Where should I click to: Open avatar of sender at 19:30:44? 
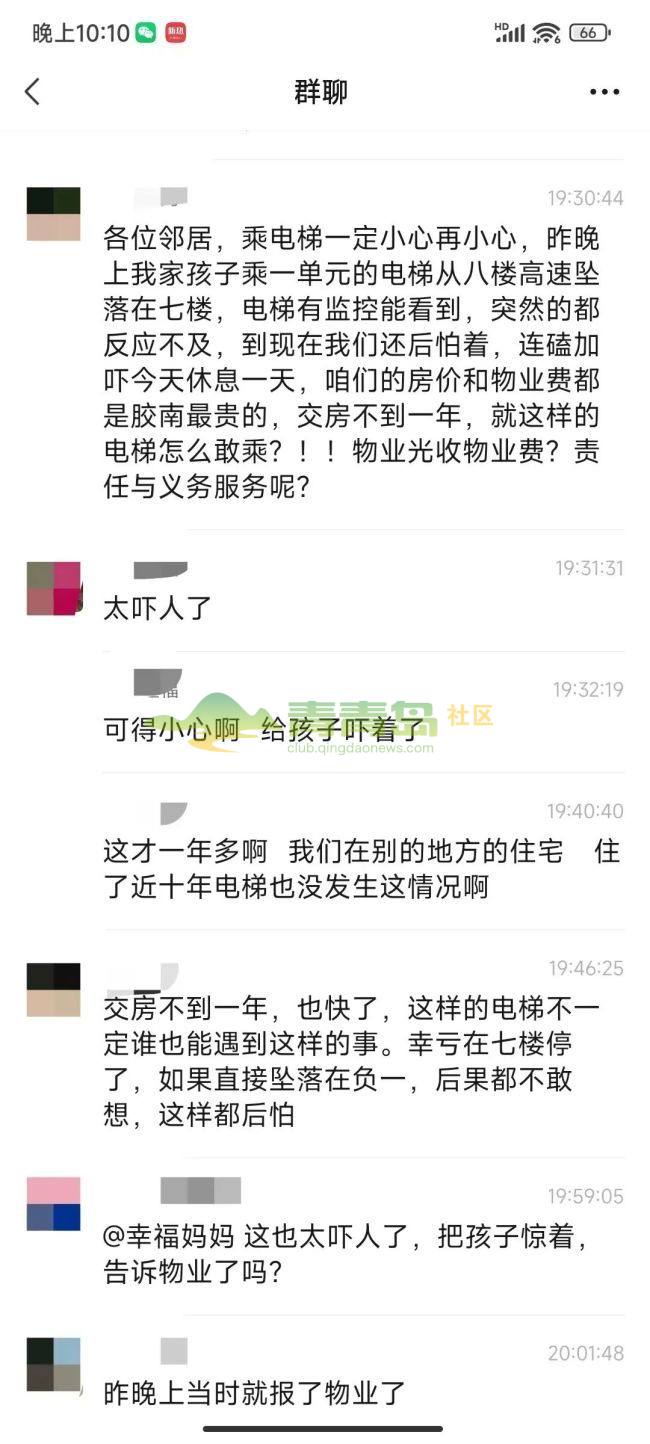(x=53, y=214)
